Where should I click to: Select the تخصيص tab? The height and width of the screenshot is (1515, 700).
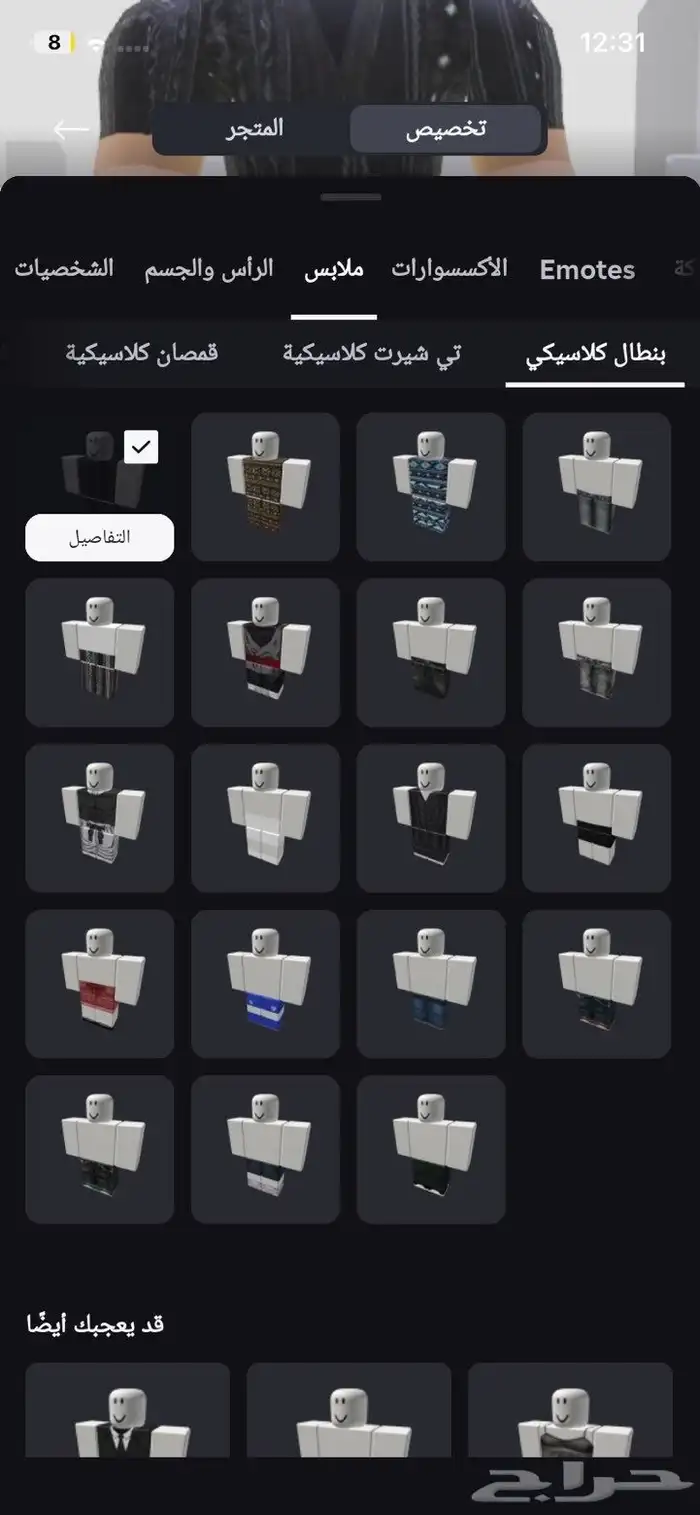[x=446, y=130]
